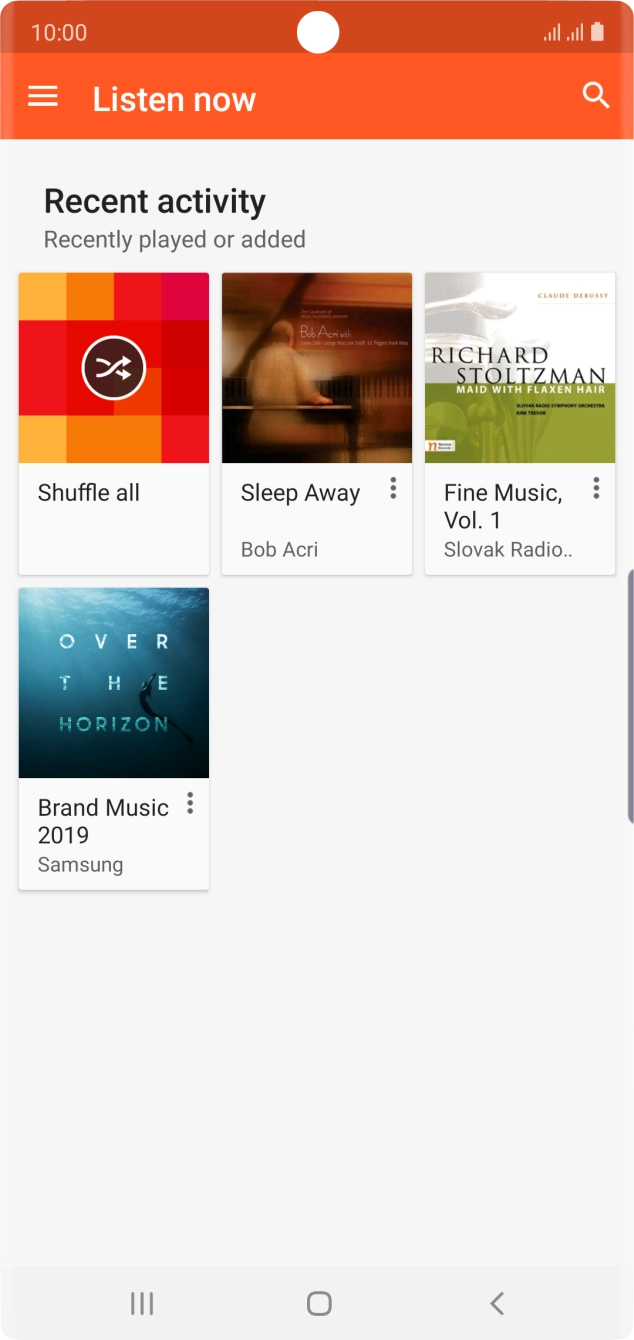
Task: Go back using system back button
Action: click(496, 1303)
